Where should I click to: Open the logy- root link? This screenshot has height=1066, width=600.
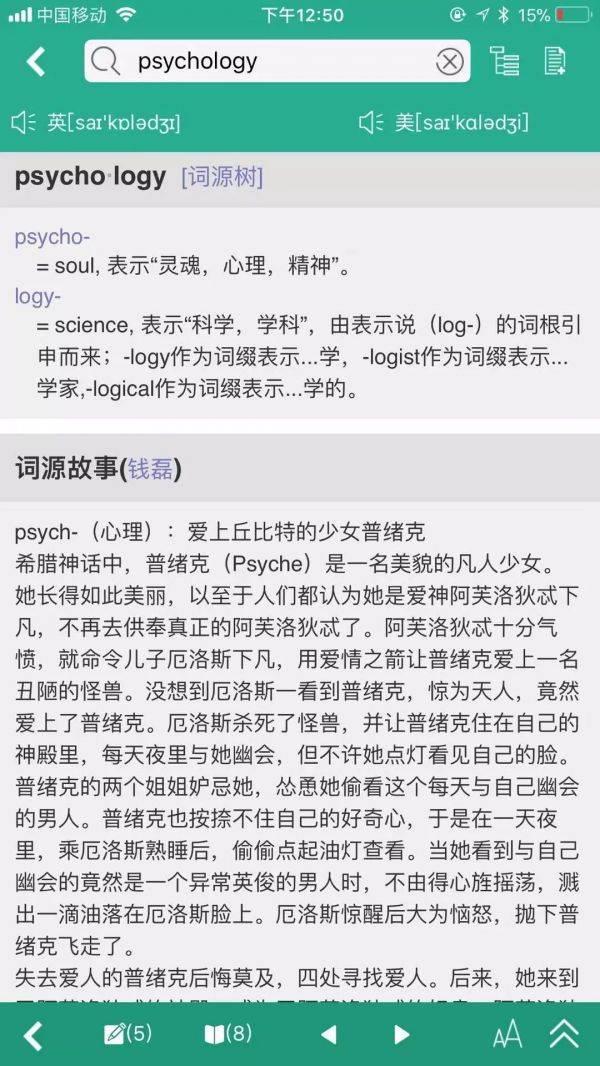click(38, 296)
